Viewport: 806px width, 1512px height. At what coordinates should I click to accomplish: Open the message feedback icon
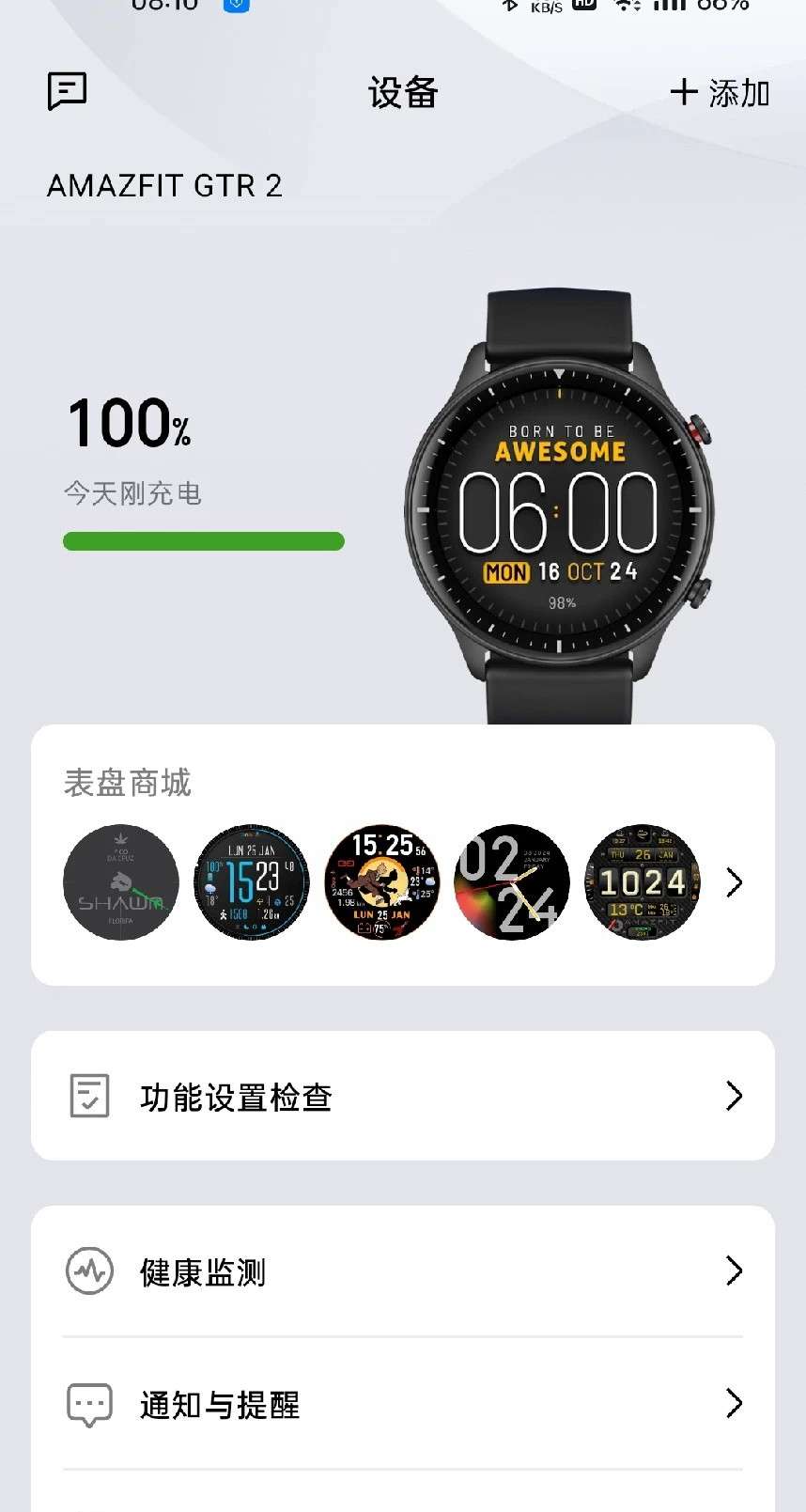click(x=68, y=91)
